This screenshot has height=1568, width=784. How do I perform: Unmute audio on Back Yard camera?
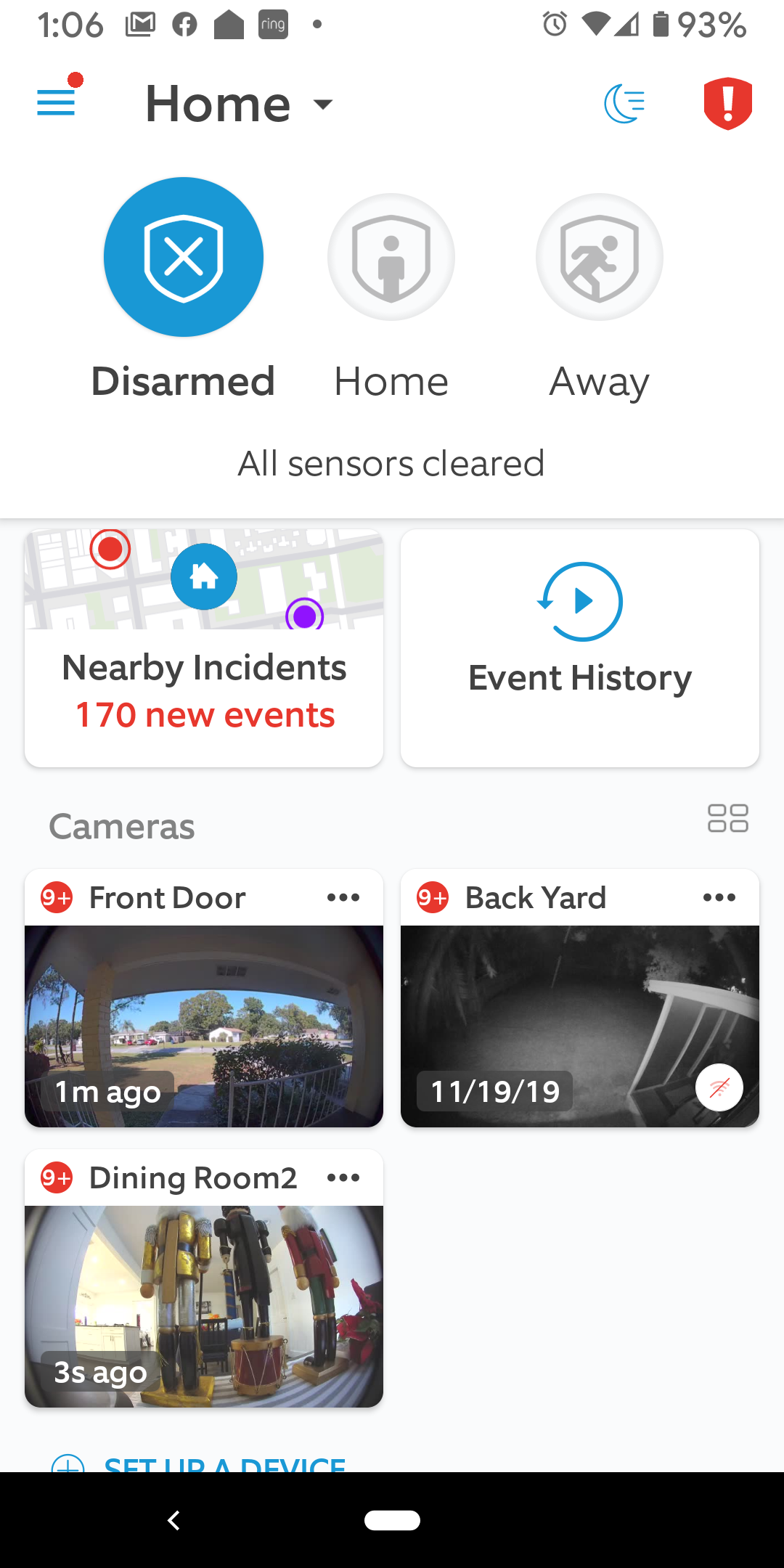click(x=718, y=1087)
